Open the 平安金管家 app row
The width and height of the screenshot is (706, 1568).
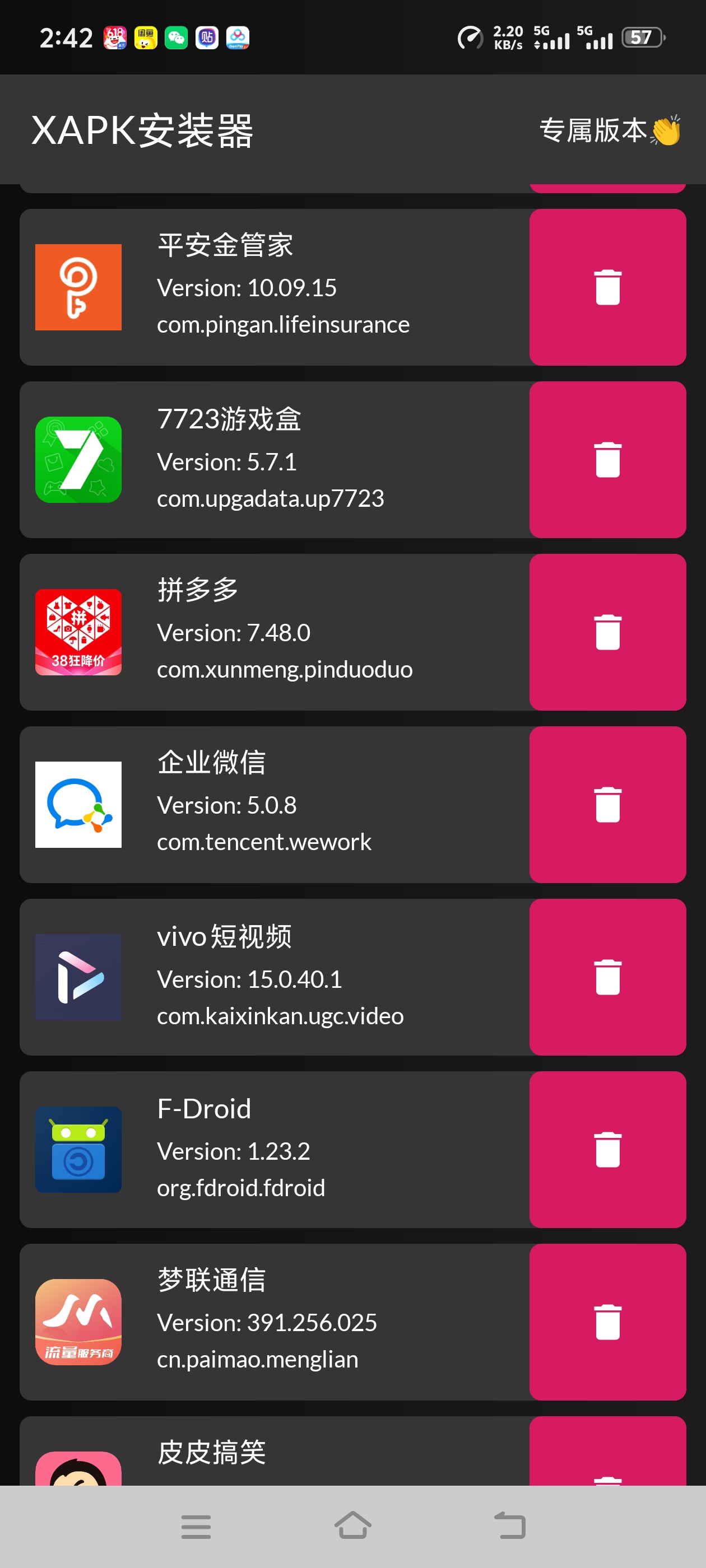[275, 287]
